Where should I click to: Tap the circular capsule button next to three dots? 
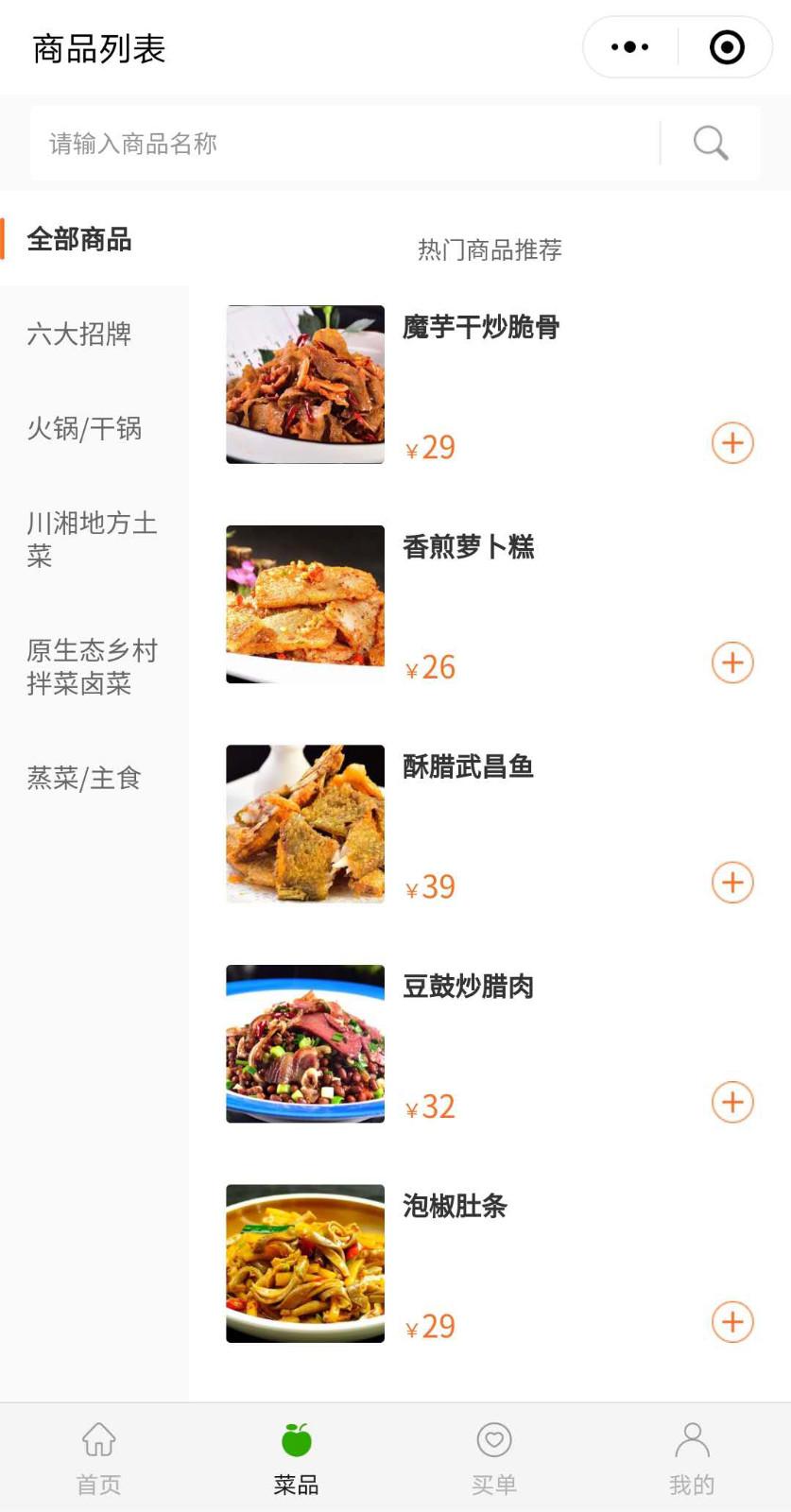click(726, 46)
